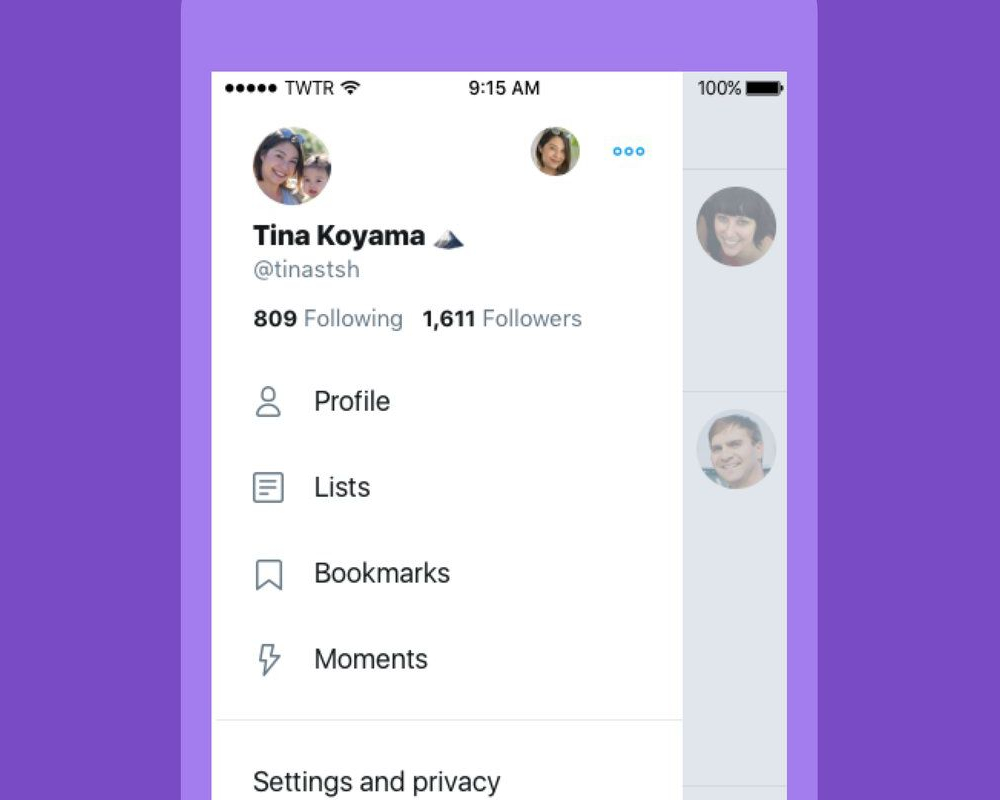
Task: Open Lists from the drawer
Action: (341, 488)
